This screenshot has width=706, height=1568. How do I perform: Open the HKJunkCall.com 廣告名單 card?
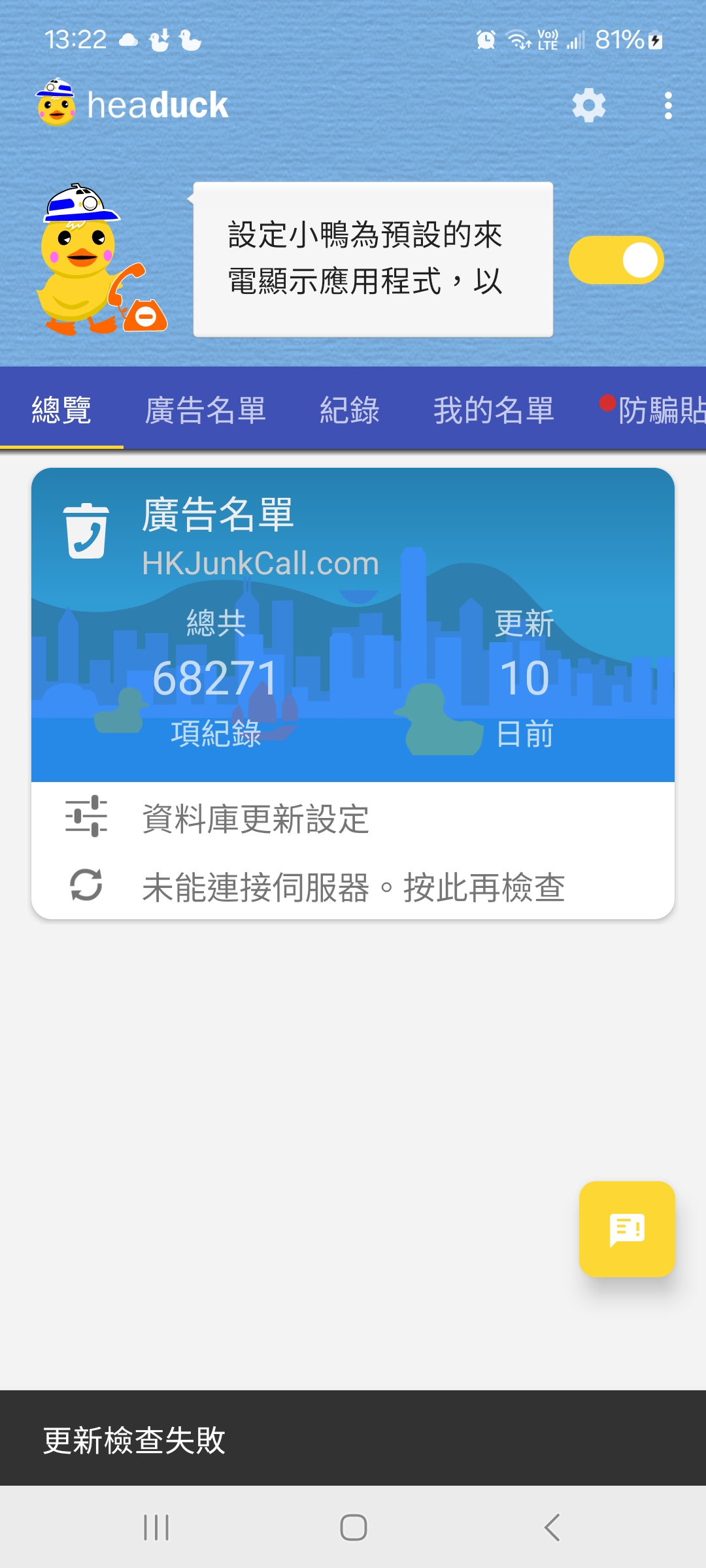353,625
